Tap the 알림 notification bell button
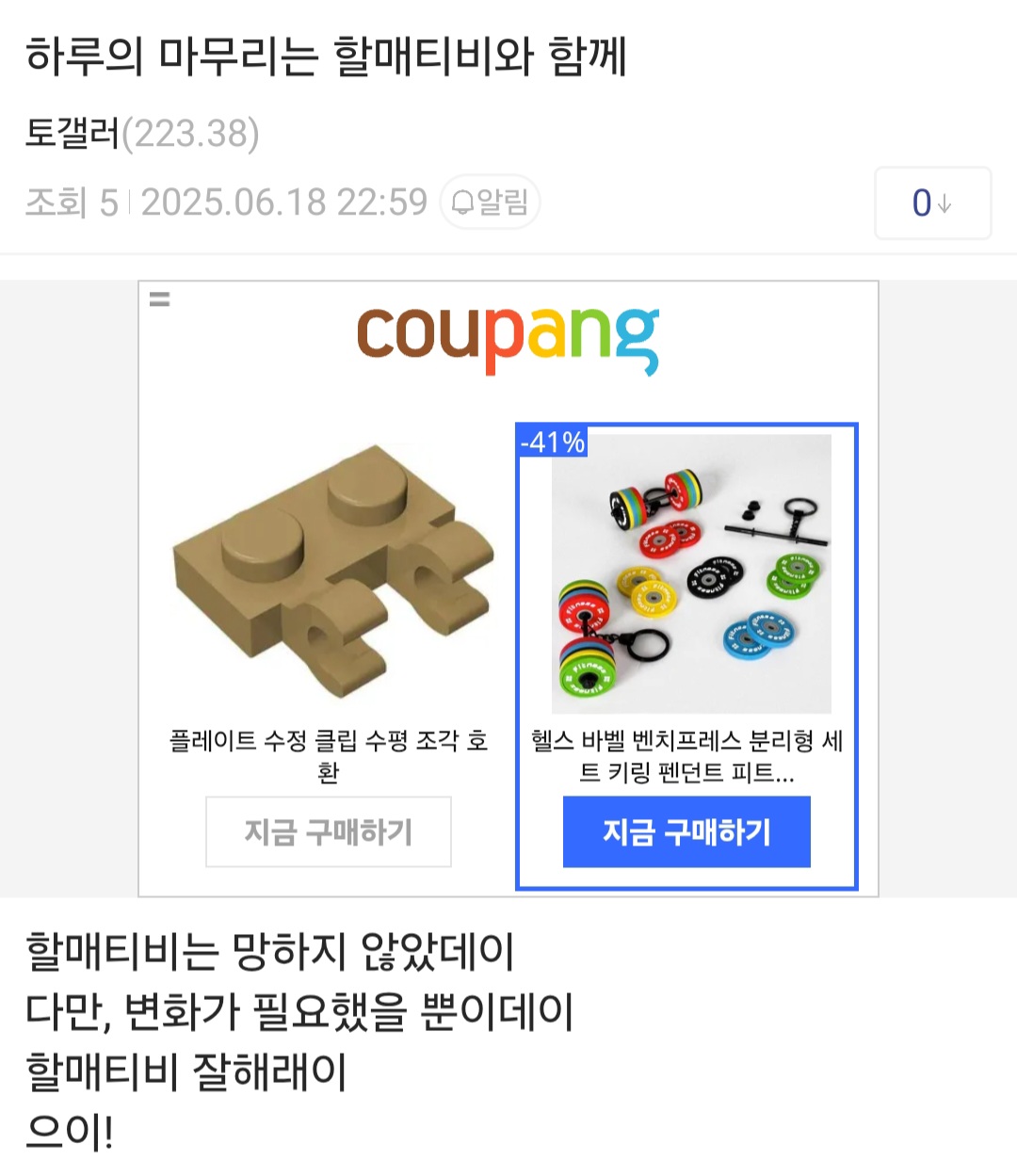Image resolution: width=1017 pixels, height=1176 pixels. [490, 202]
